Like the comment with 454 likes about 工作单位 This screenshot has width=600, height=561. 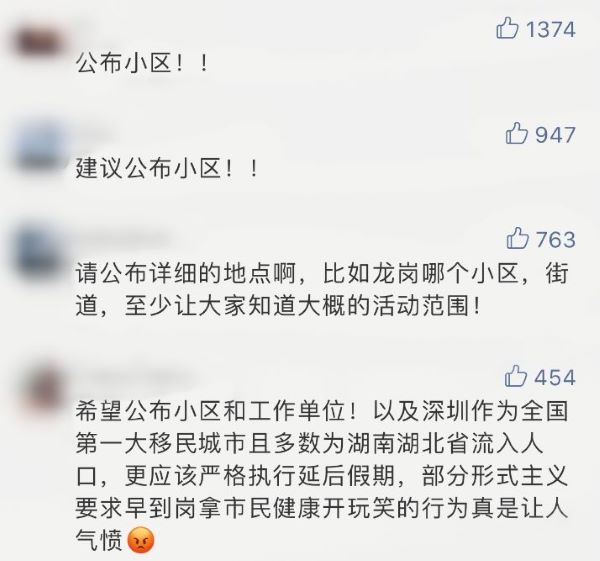(x=517, y=376)
